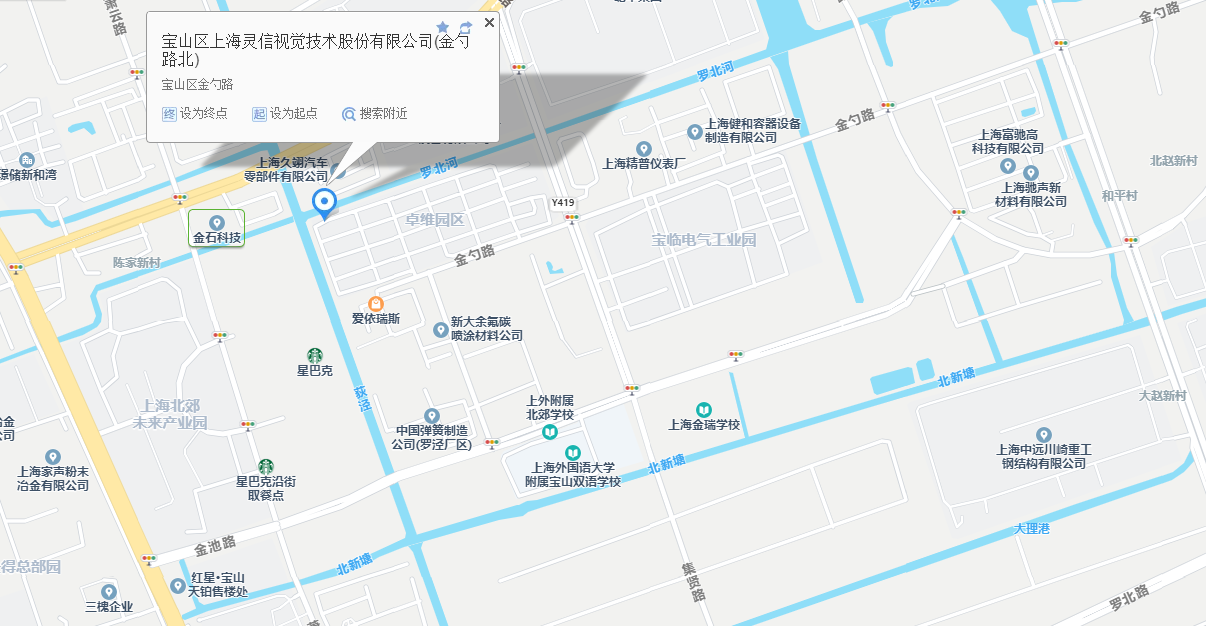Set this place as destination (设为终点)
The image size is (1206, 626).
click(195, 114)
